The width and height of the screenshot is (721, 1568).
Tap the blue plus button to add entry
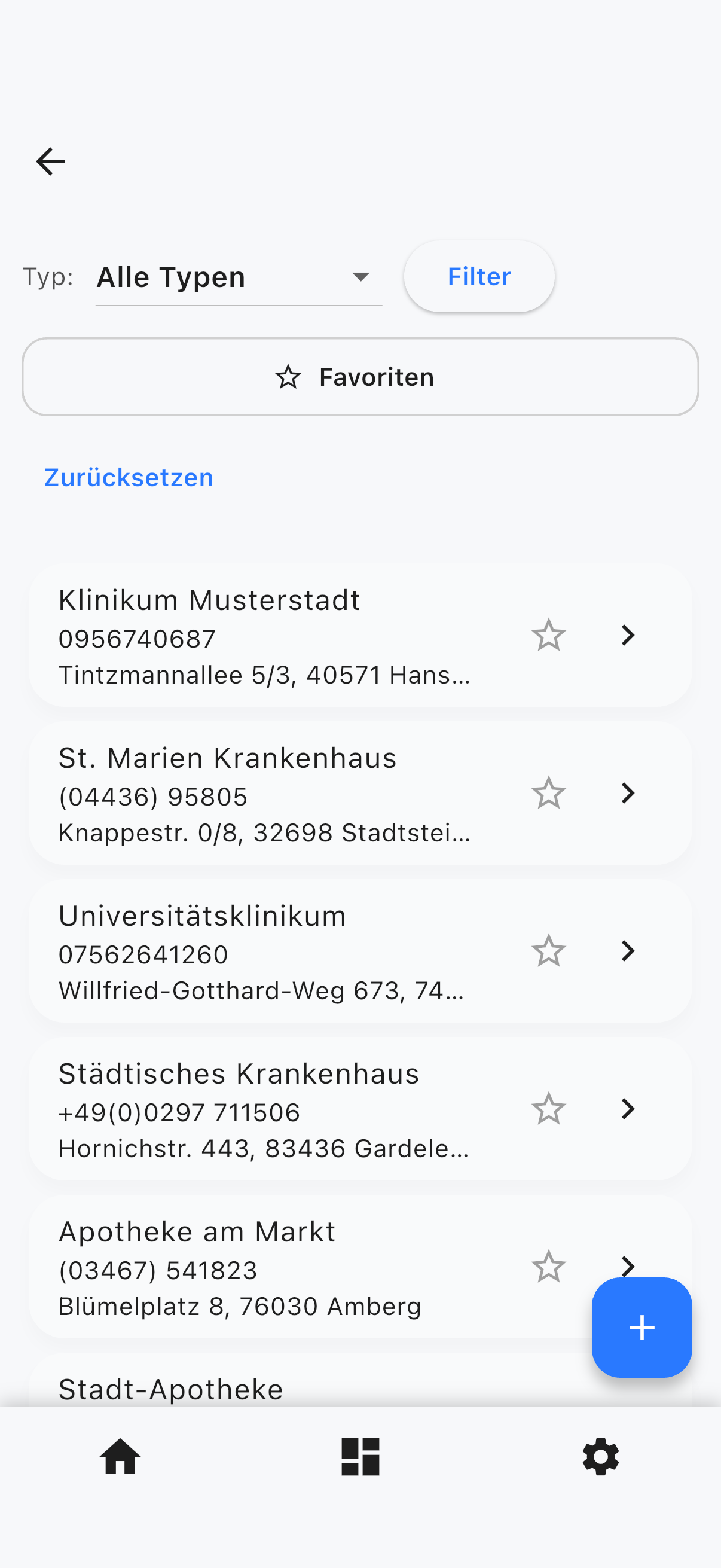pyautogui.click(x=642, y=1328)
